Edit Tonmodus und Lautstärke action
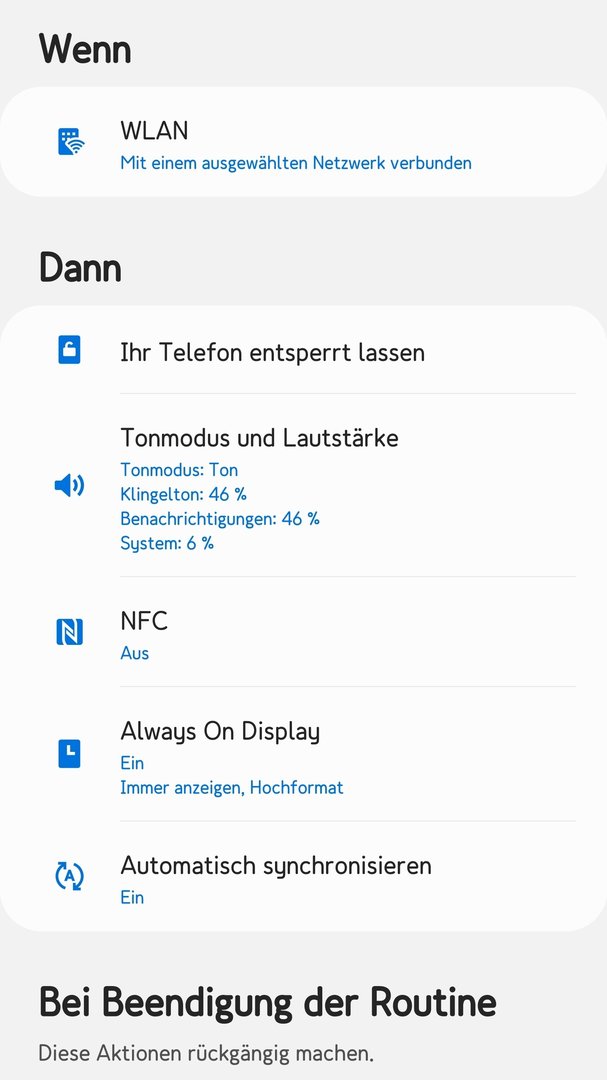 pos(303,486)
